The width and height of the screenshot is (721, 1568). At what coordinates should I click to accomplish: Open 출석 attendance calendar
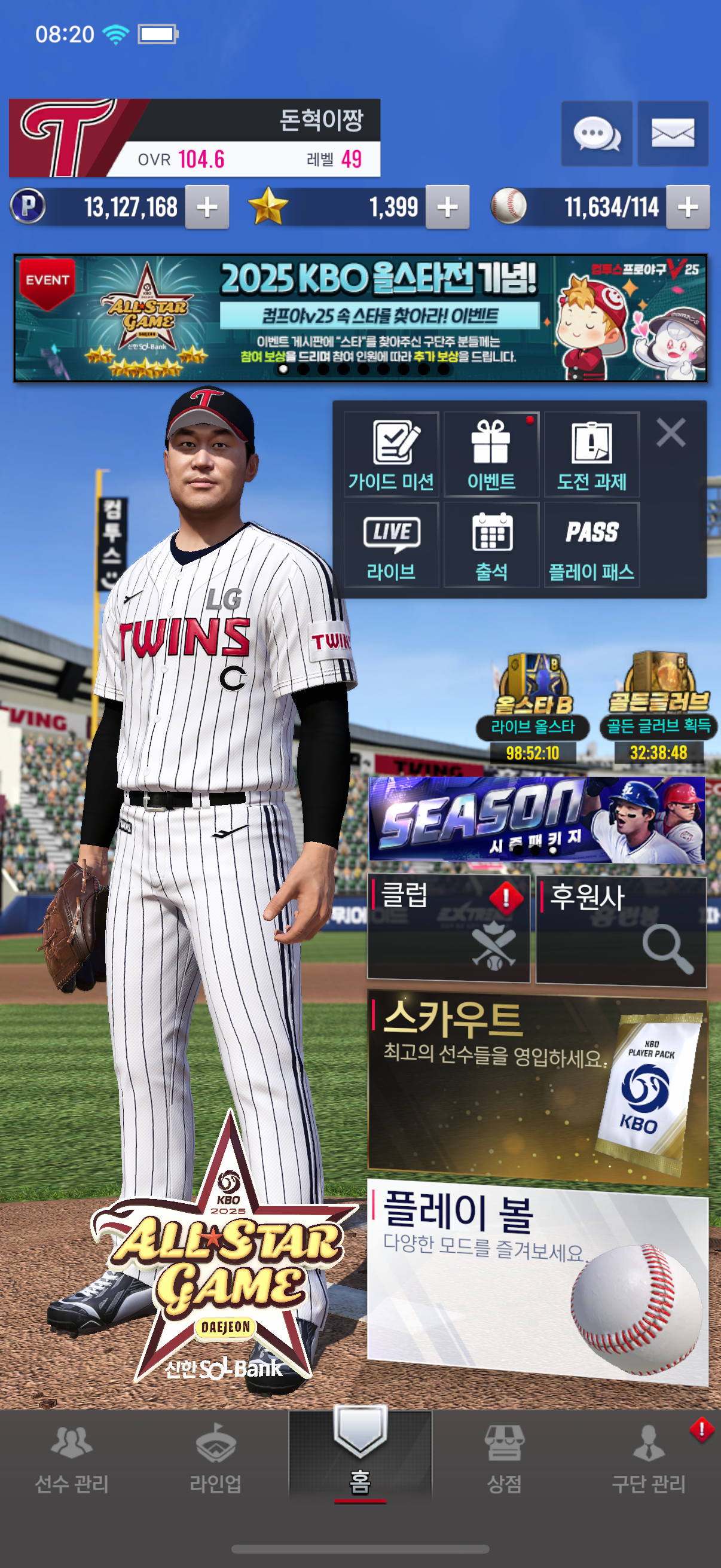(x=491, y=545)
